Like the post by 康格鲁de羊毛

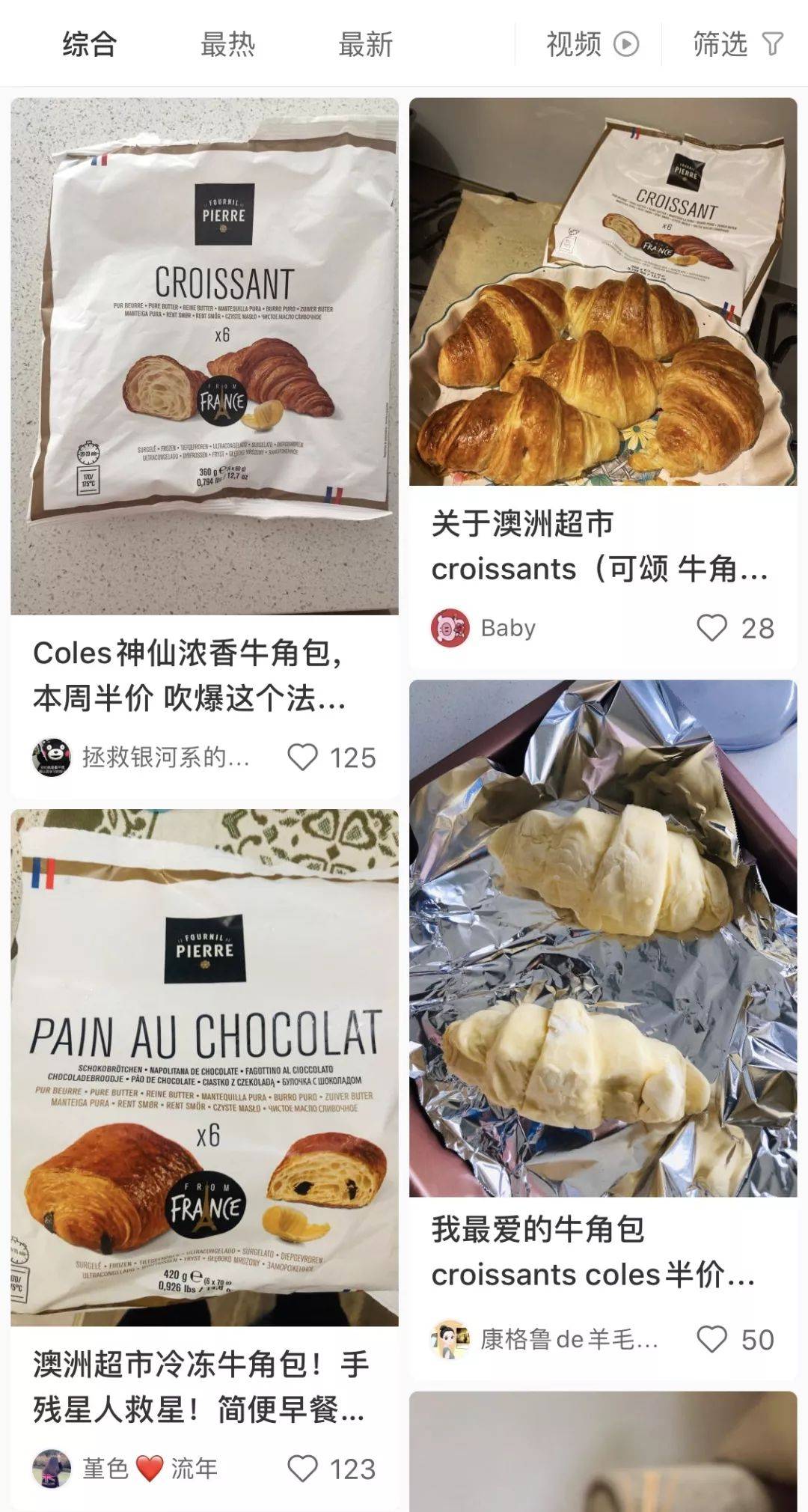(x=711, y=1339)
